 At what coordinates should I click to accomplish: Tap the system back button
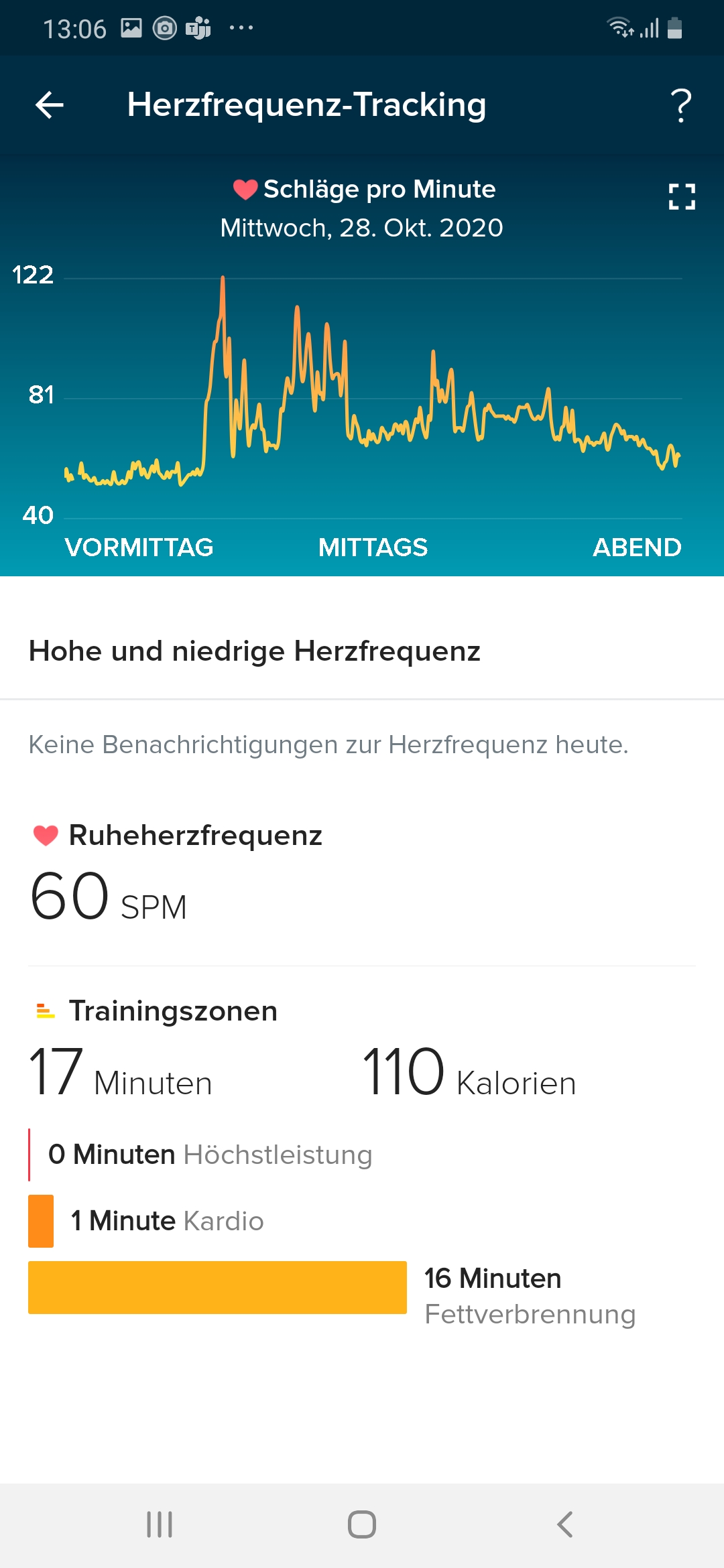565,1524
